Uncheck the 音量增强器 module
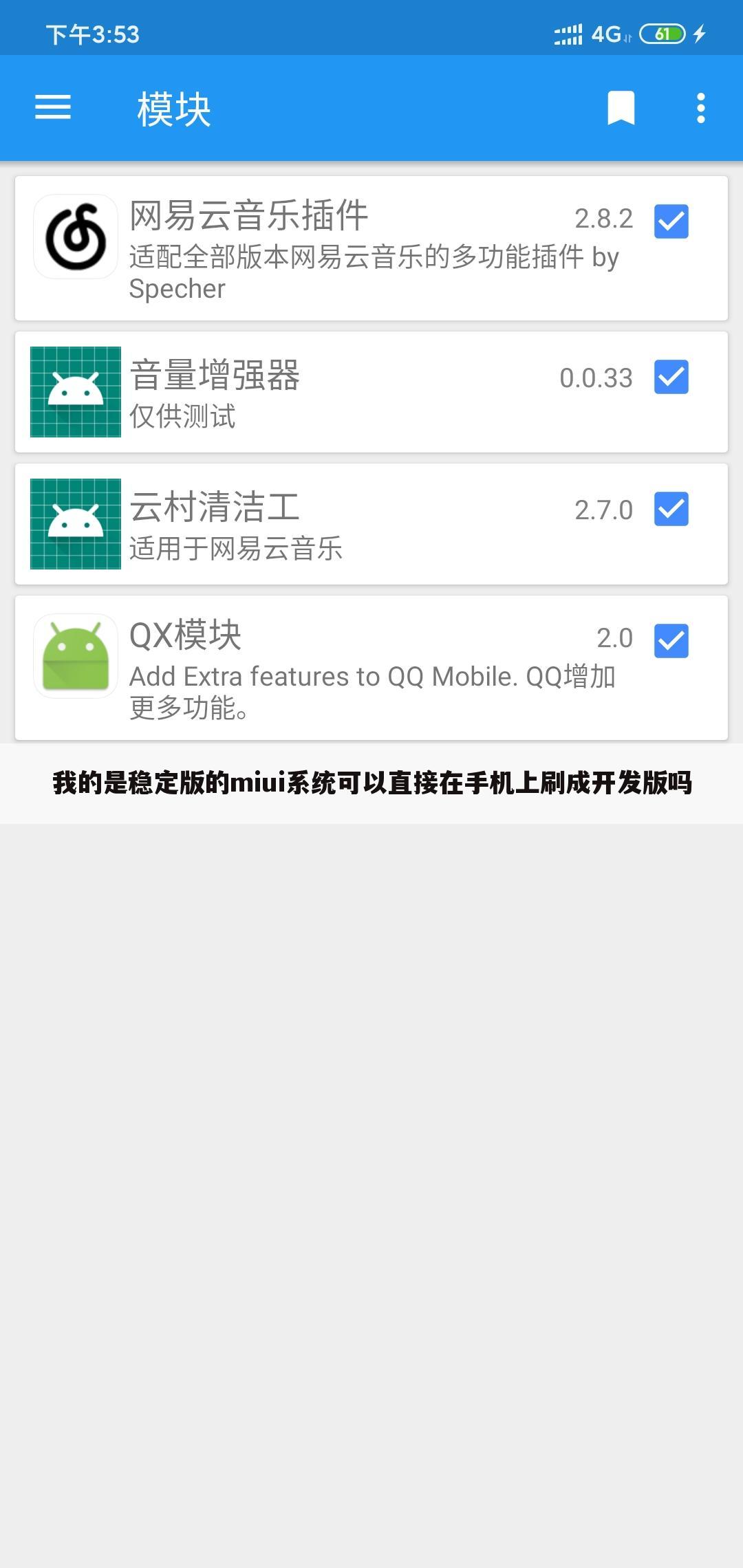This screenshot has height=1568, width=743. [x=671, y=378]
